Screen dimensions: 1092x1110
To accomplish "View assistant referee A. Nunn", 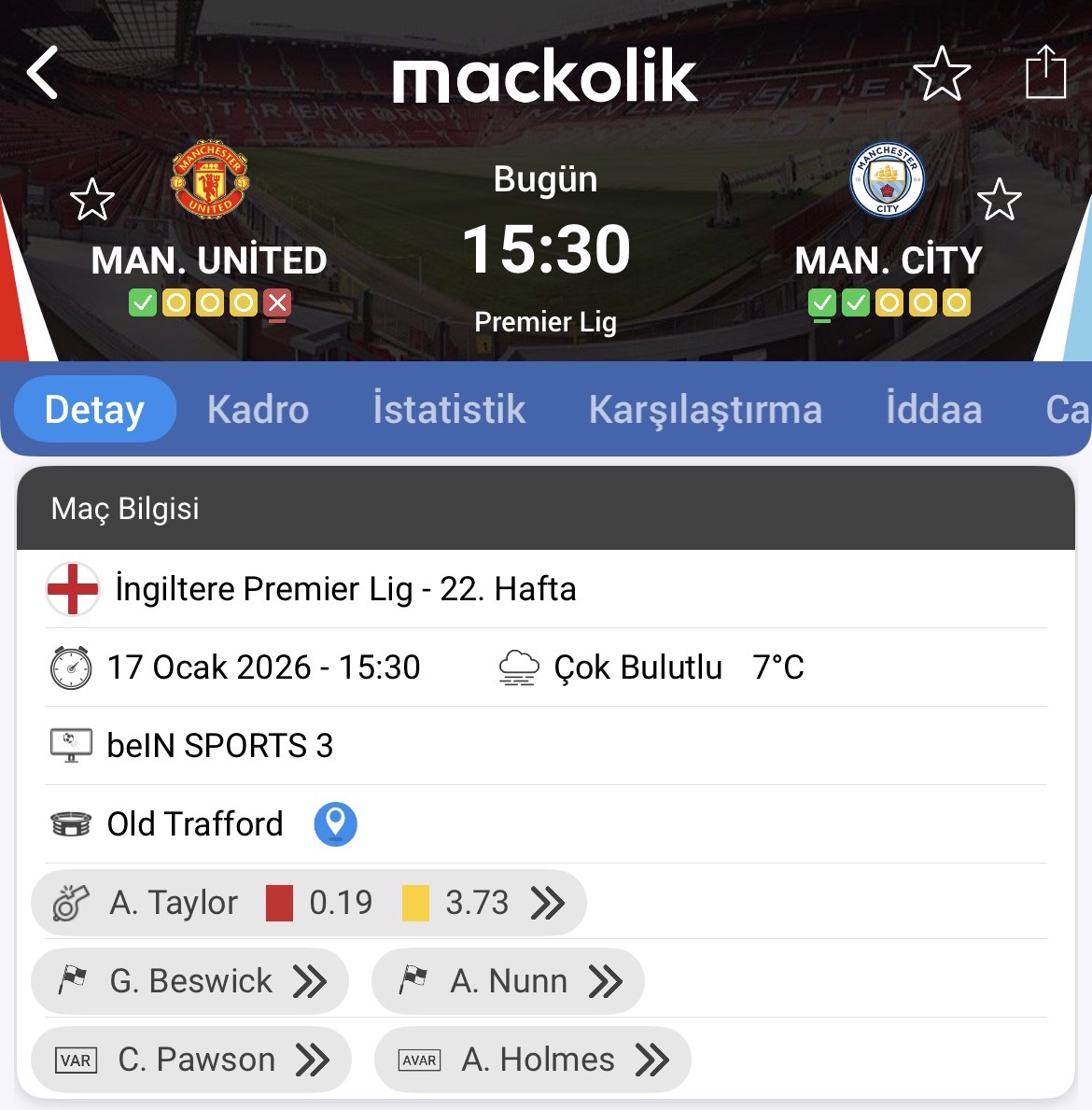I will tap(509, 981).
